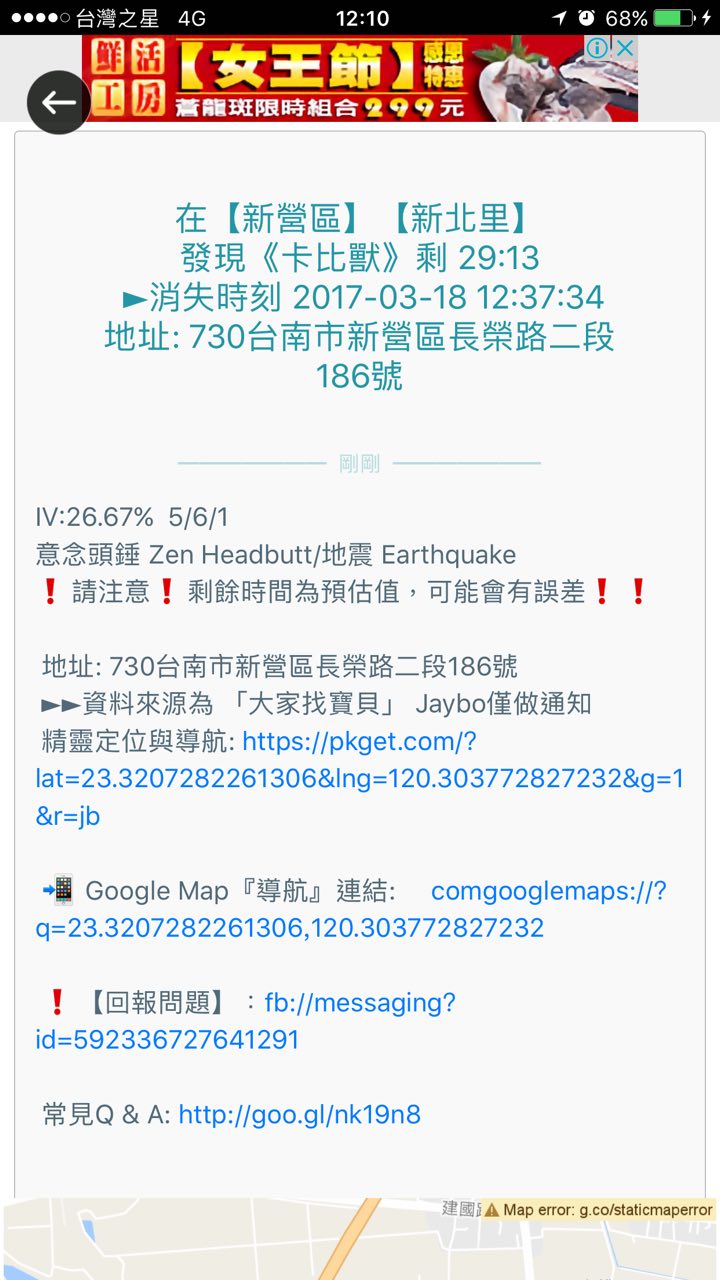The image size is (720, 1280).
Task: Go back using the arrow button
Action: [x=59, y=102]
